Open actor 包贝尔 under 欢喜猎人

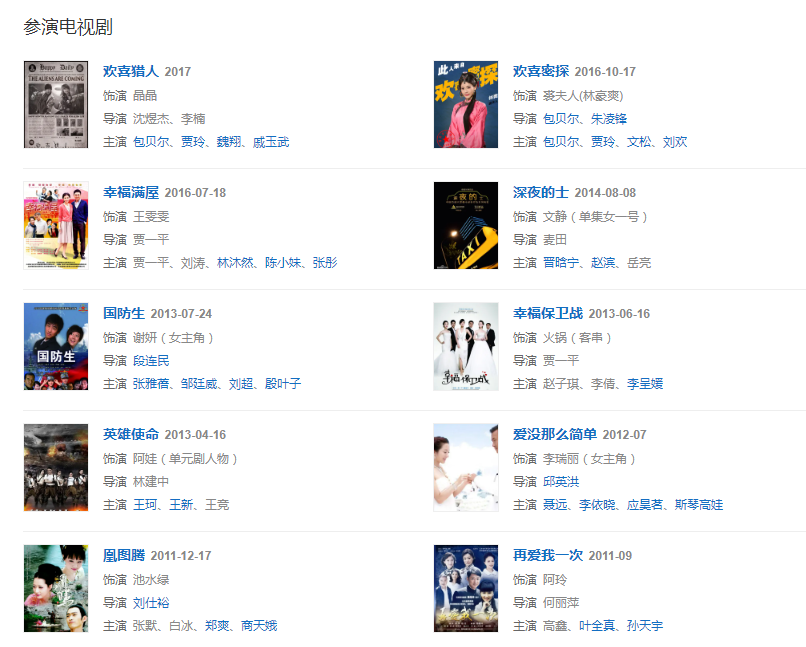point(151,142)
